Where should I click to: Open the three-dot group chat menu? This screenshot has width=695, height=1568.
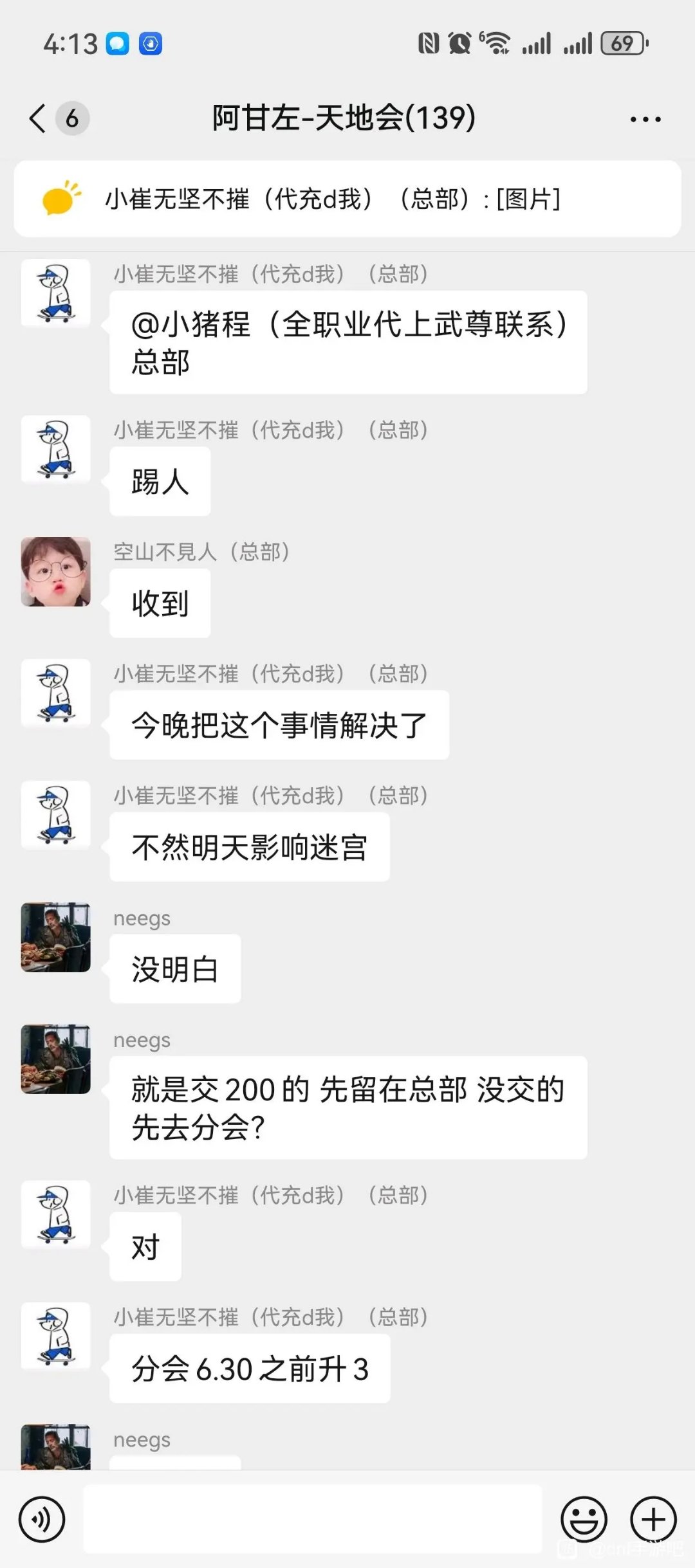(x=645, y=119)
